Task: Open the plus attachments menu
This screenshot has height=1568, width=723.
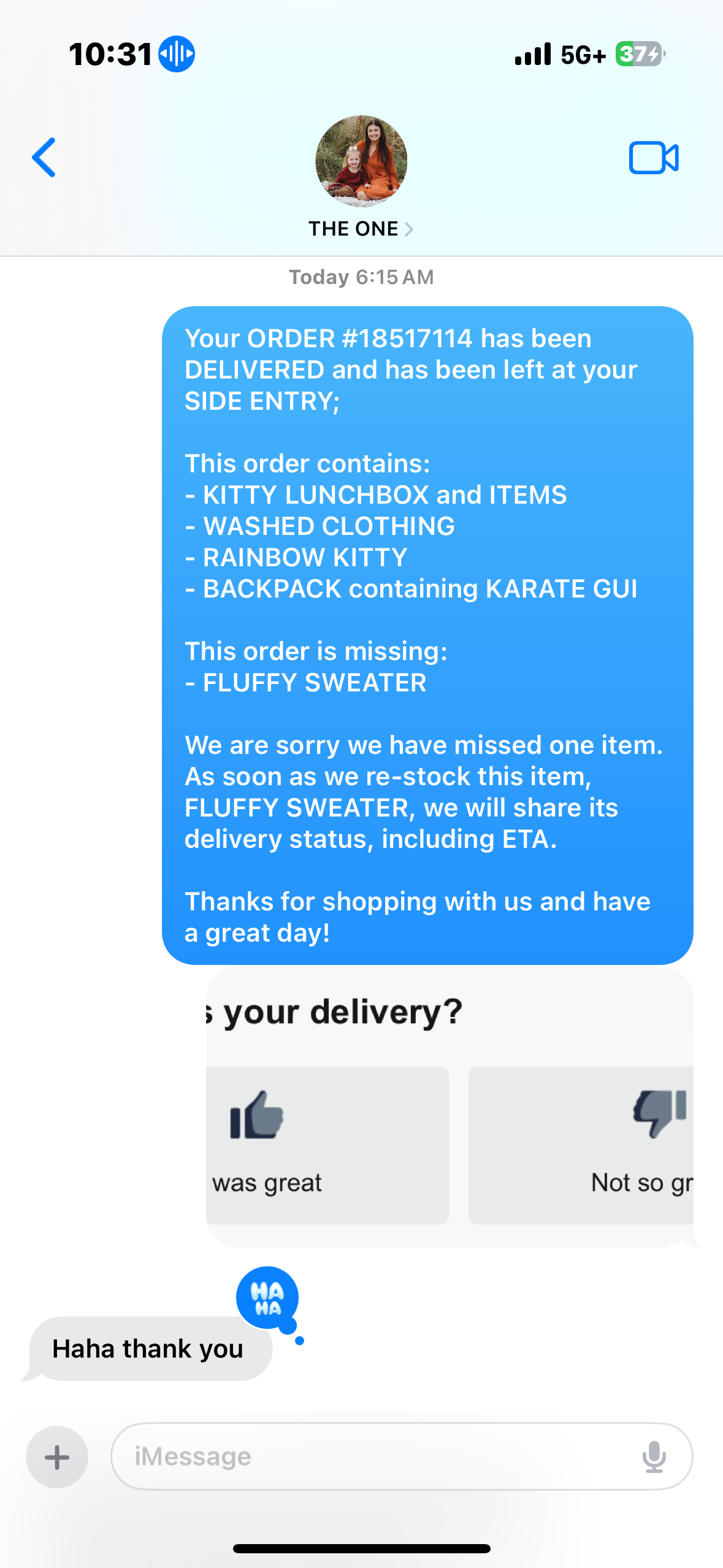Action: pos(57,1457)
